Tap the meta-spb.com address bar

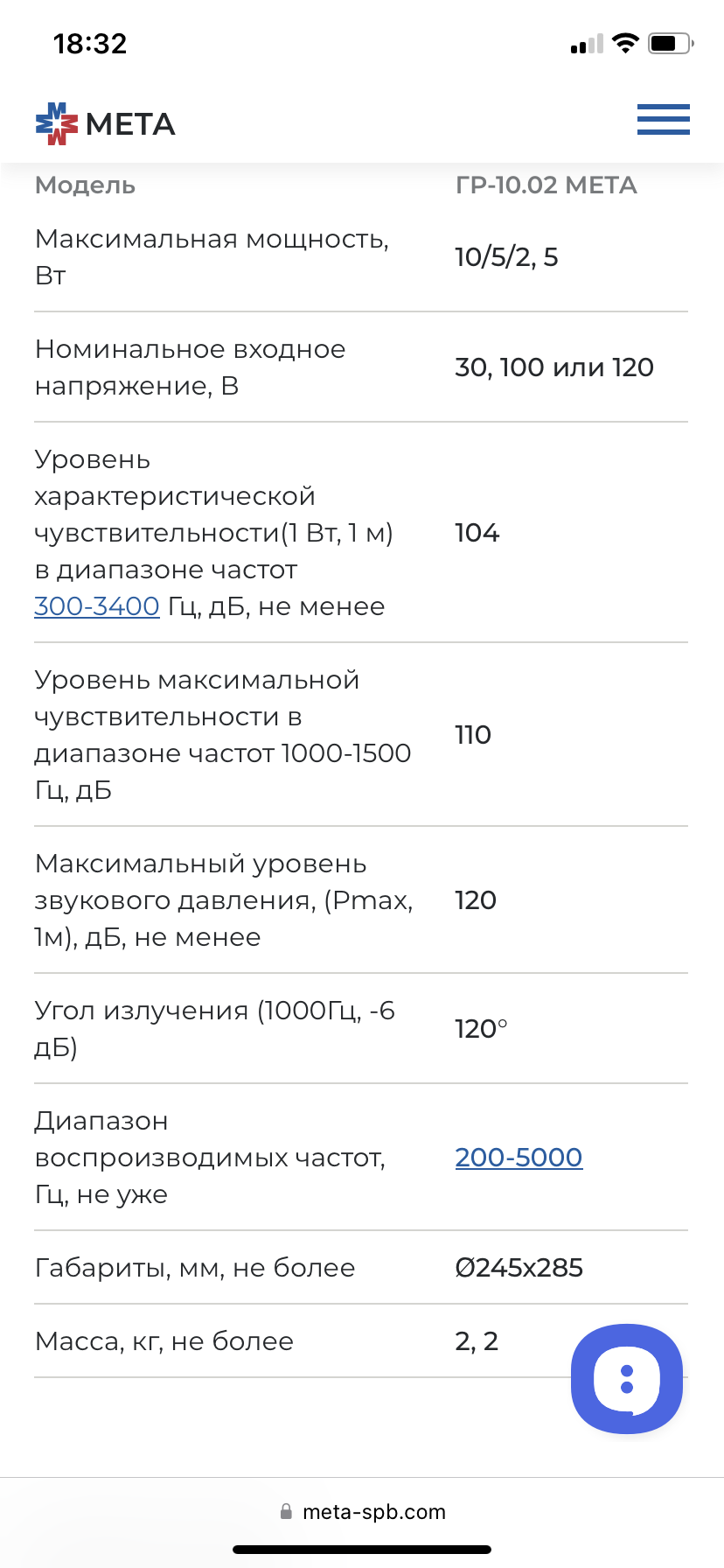coord(362,1511)
